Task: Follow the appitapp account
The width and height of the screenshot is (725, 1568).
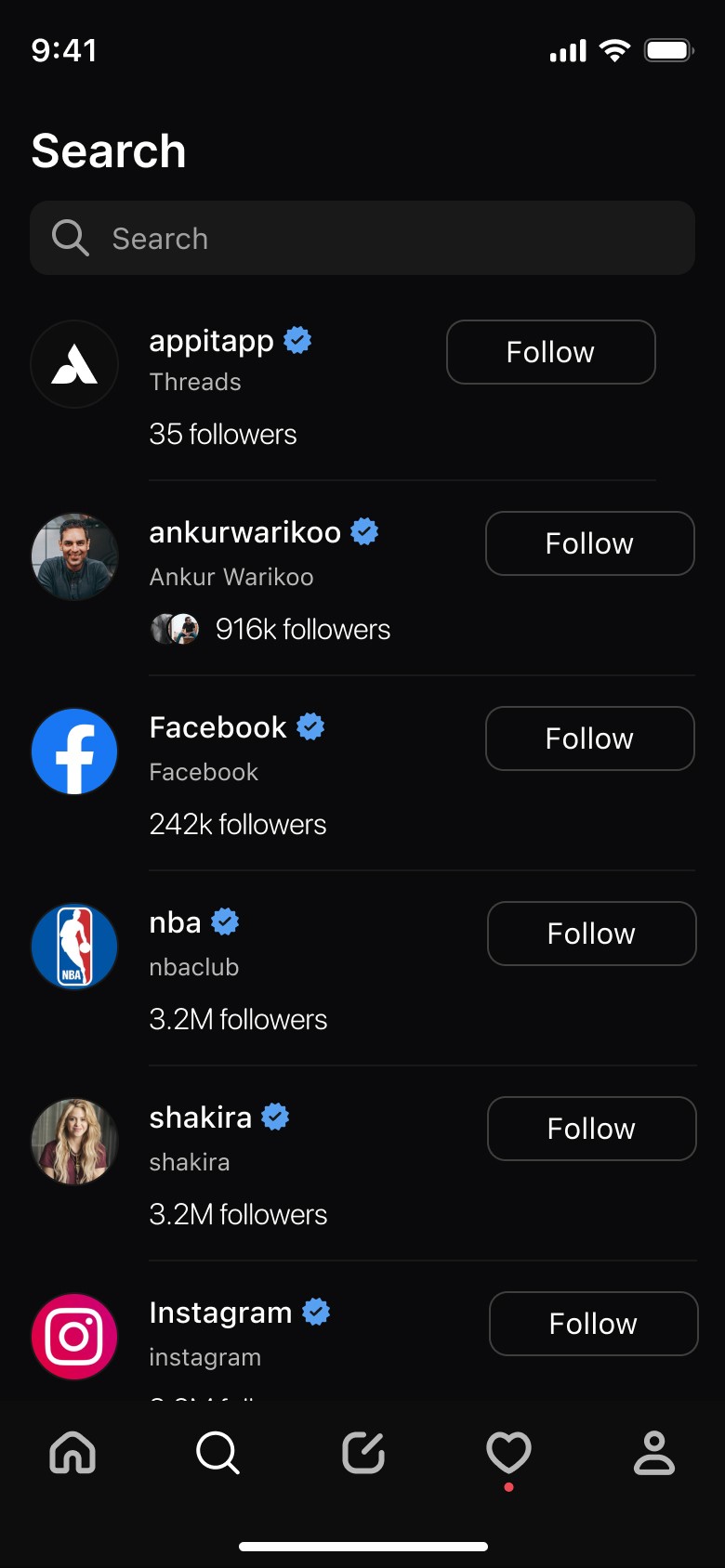Action: 550,352
